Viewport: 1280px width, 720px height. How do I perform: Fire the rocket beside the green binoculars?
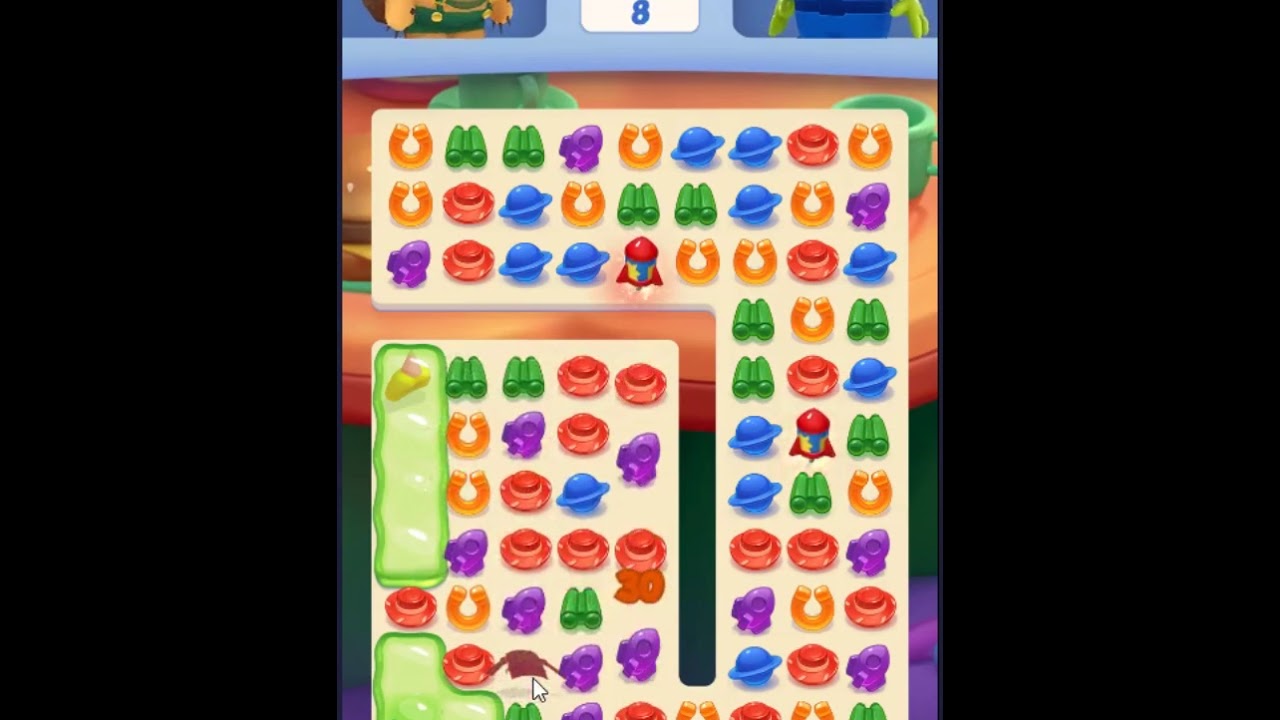(x=812, y=436)
